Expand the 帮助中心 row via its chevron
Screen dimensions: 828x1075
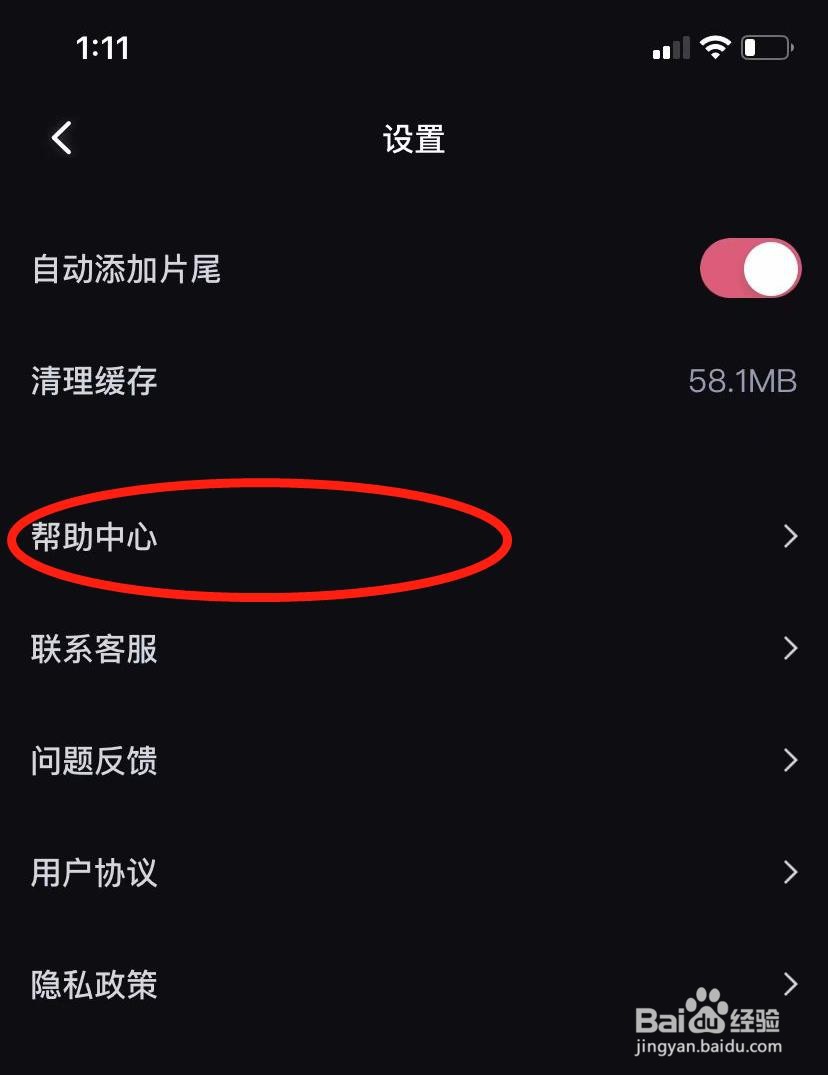[789, 537]
